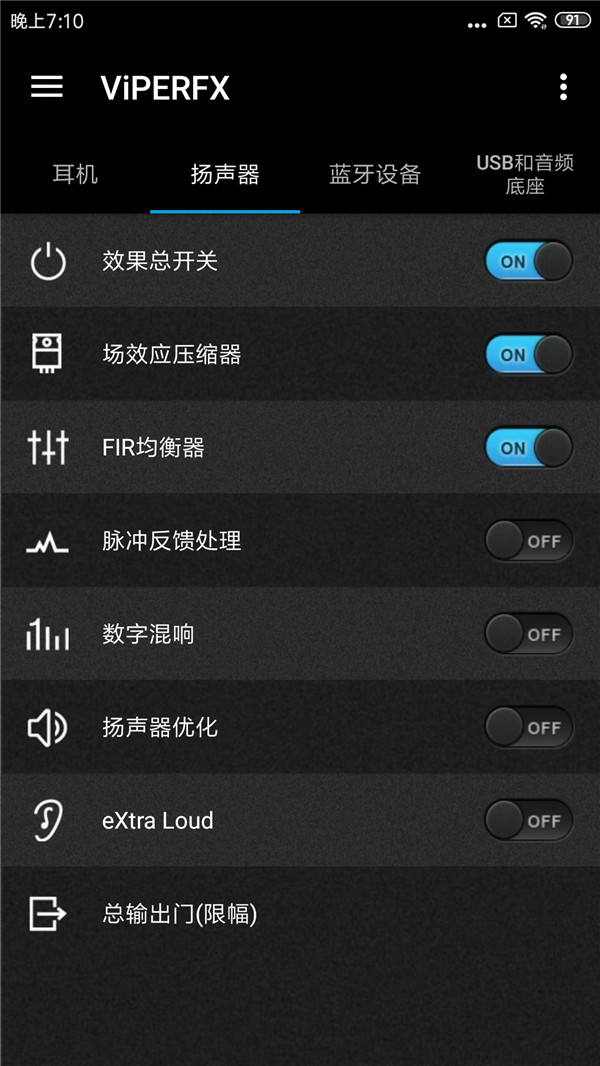The height and width of the screenshot is (1066, 600).
Task: Switch to the 蓝牙设备 tab
Action: [x=375, y=174]
